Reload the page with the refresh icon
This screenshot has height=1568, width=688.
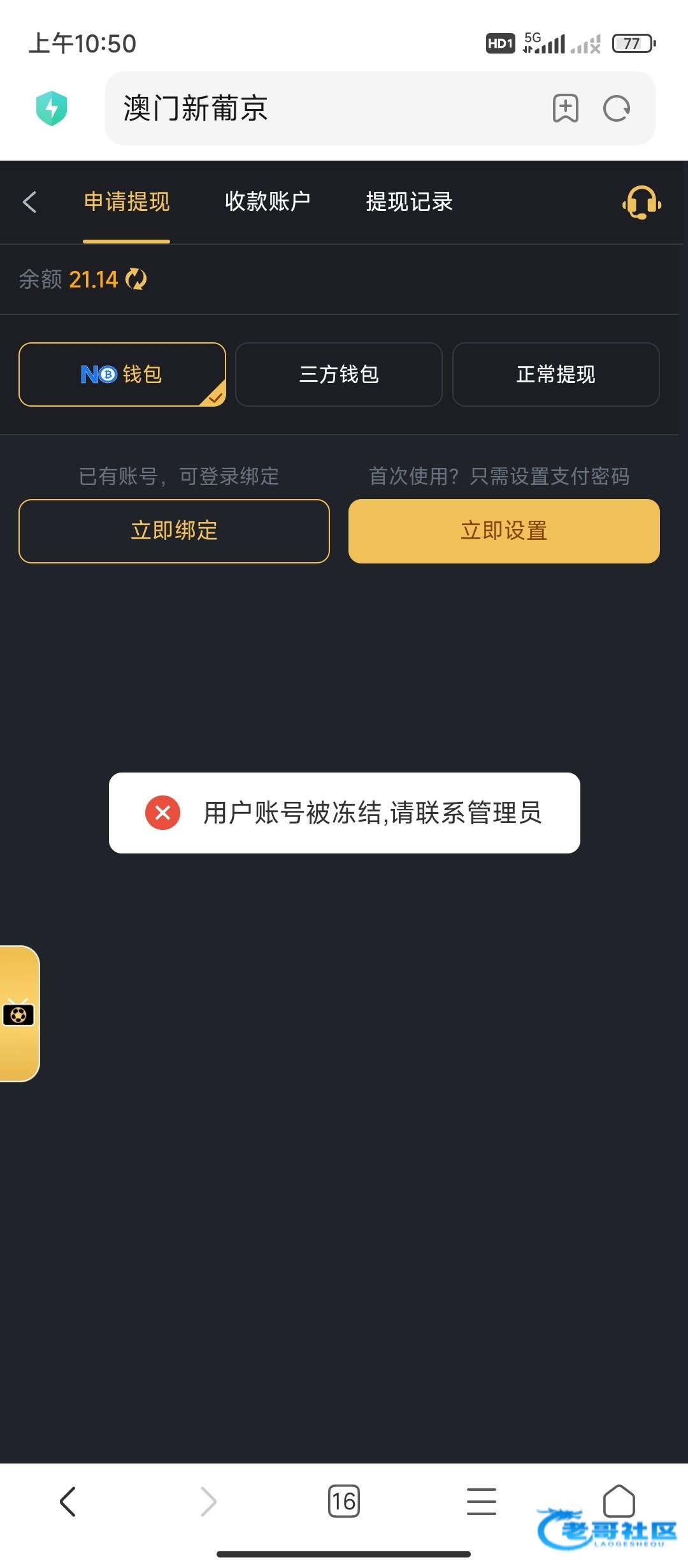617,108
